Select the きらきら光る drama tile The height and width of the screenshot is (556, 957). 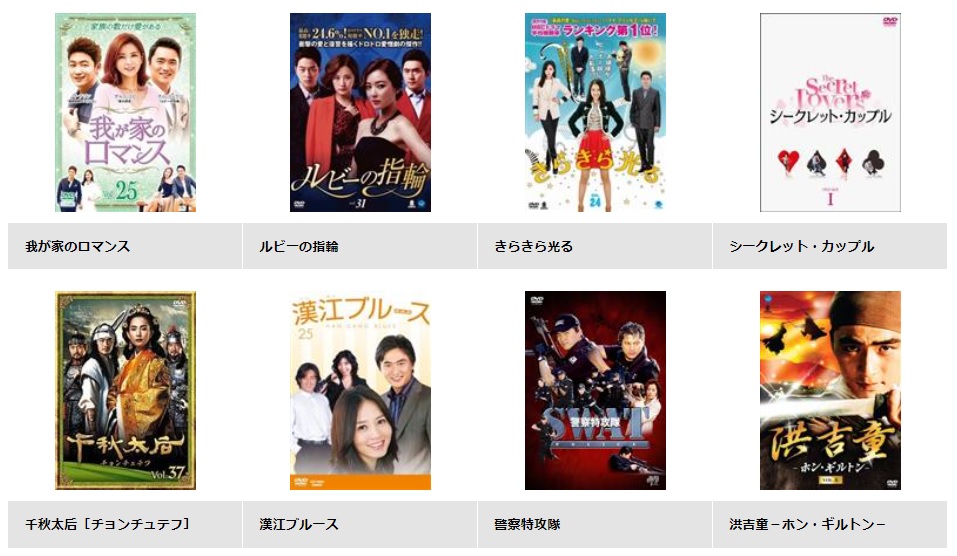(595, 112)
